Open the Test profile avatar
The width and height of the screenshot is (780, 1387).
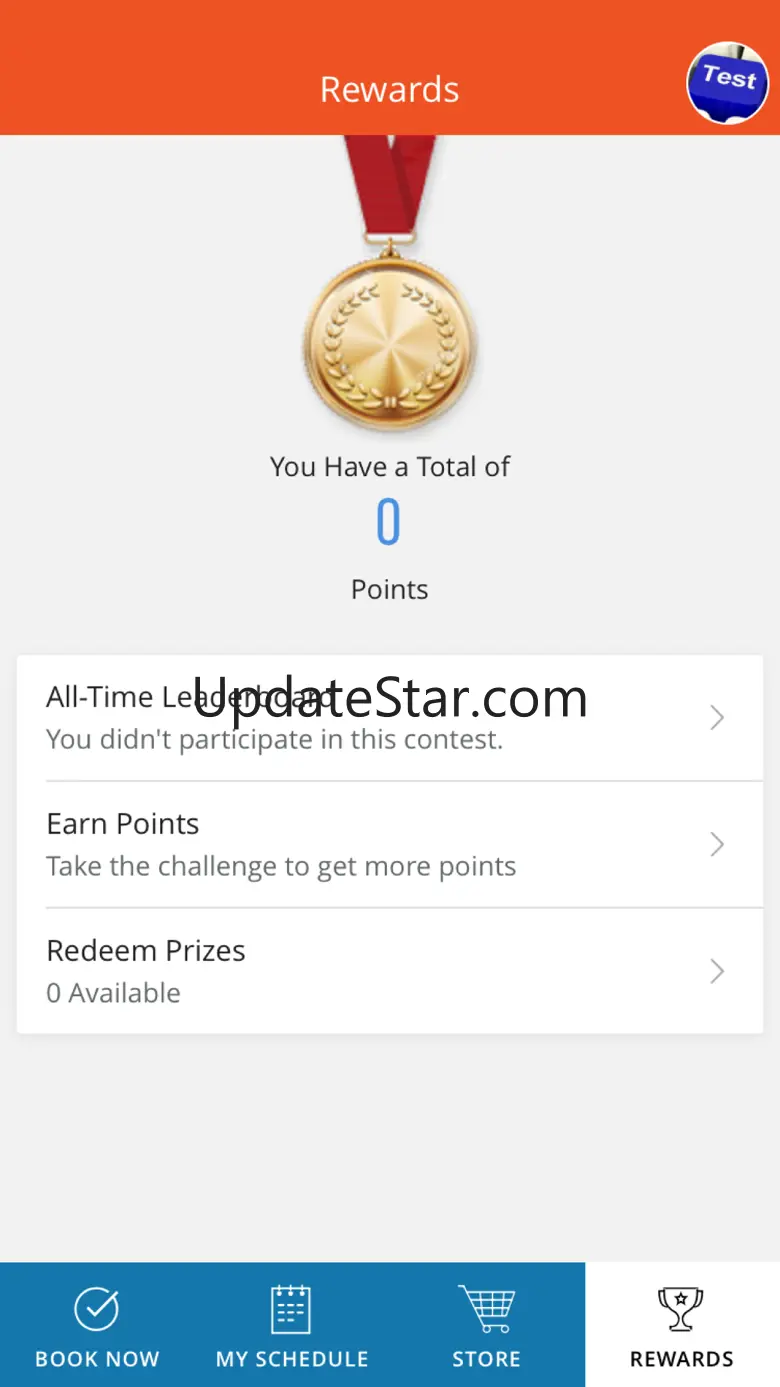point(727,83)
